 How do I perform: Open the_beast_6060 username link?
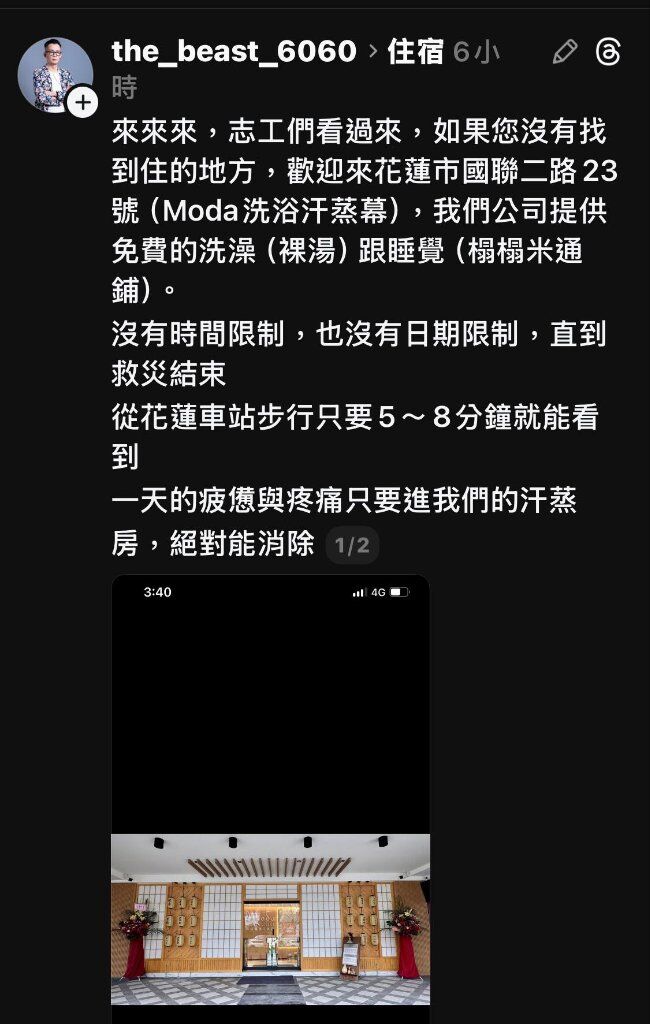pyautogui.click(x=234, y=52)
